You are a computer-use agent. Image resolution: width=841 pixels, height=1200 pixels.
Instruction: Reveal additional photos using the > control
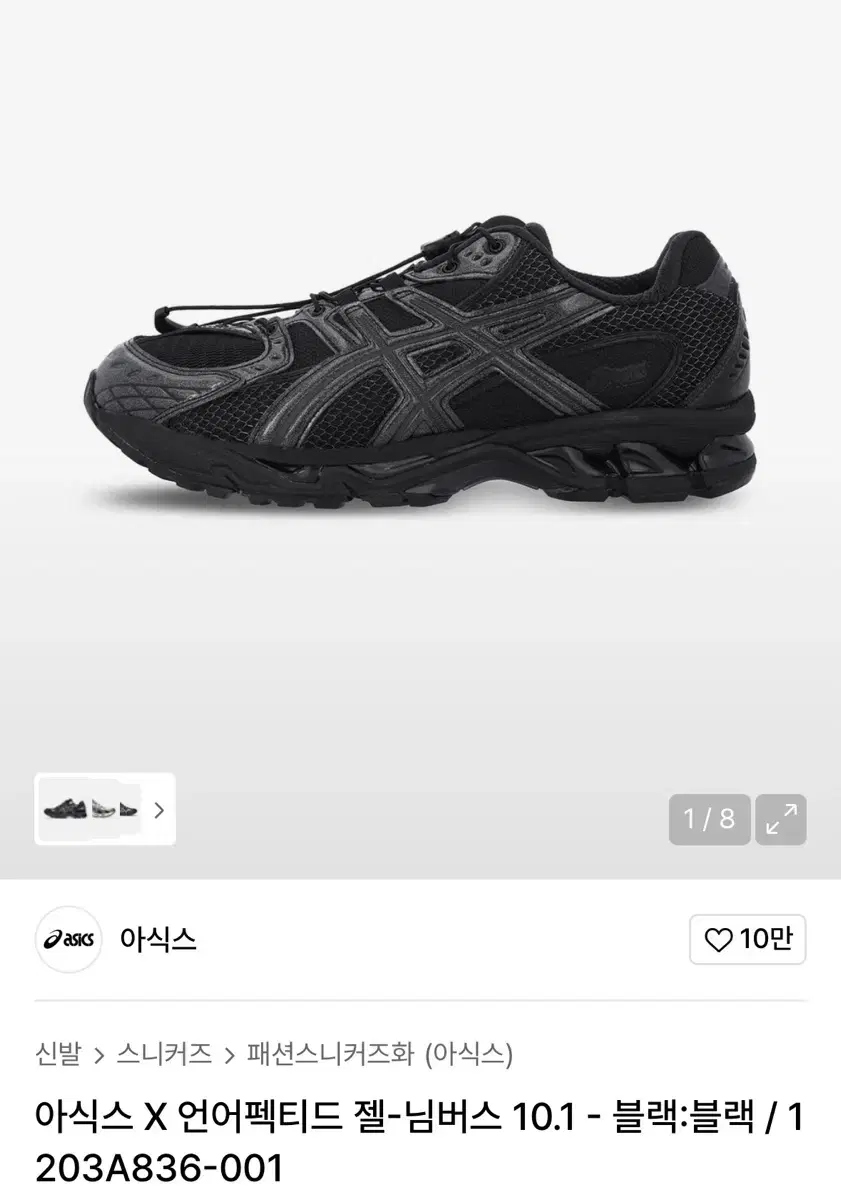point(160,812)
